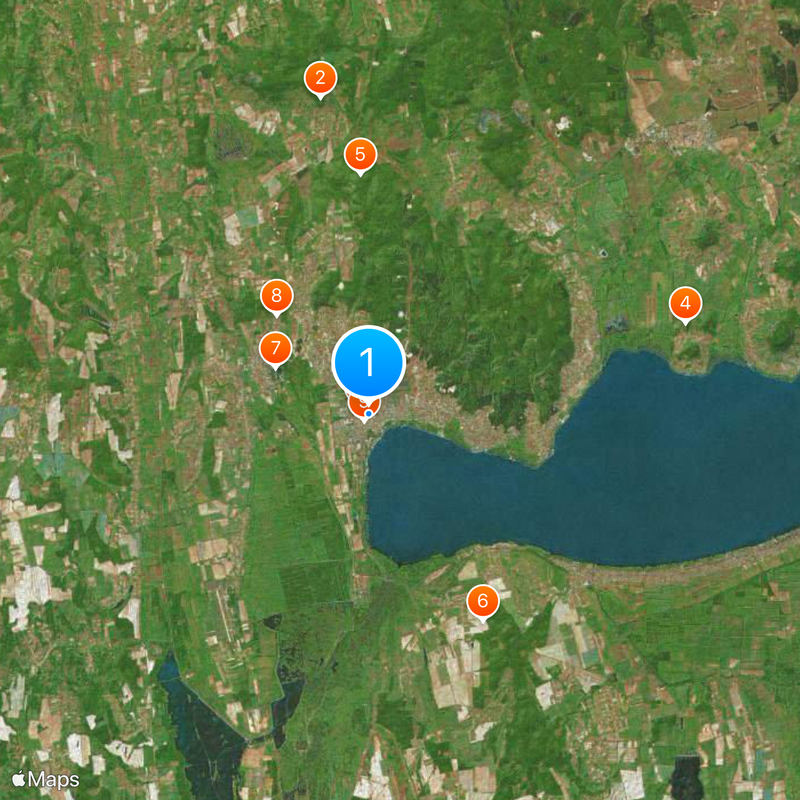800x800 pixels.
Task: Choose the orange pin numbered 8
Action: (277, 296)
